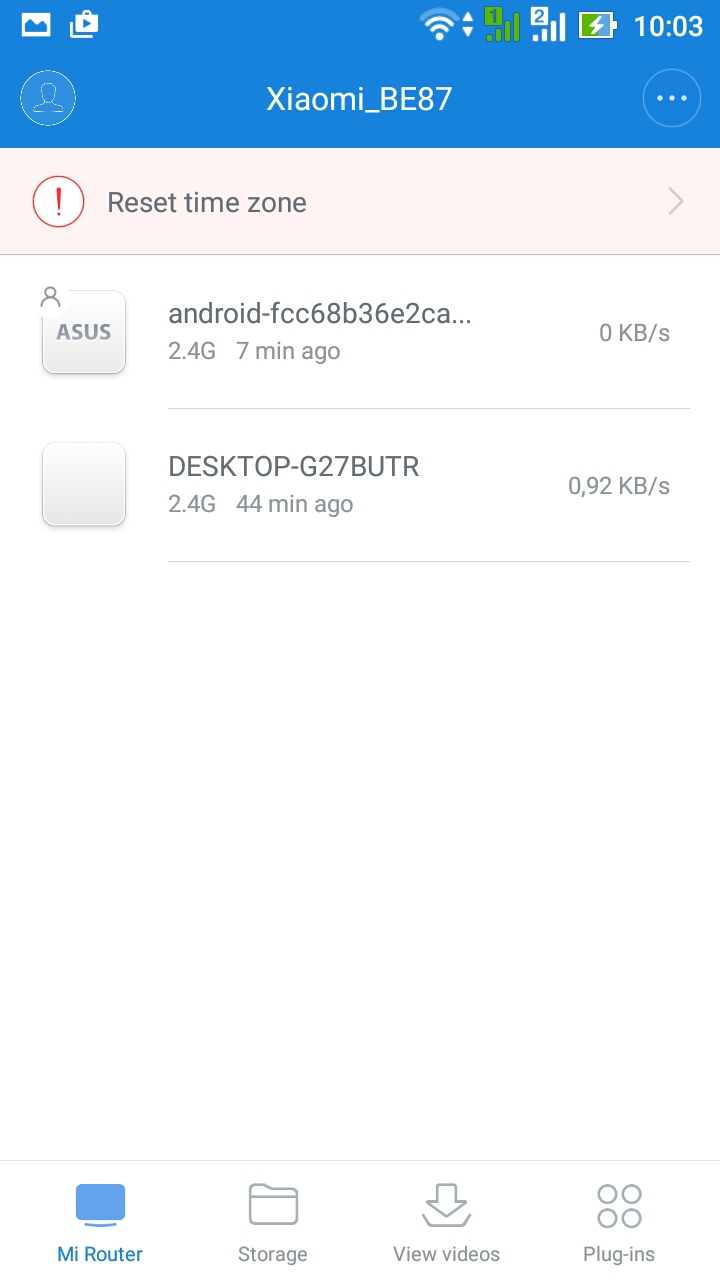
Task: Select the Plug-ins tab
Action: 619,1222
